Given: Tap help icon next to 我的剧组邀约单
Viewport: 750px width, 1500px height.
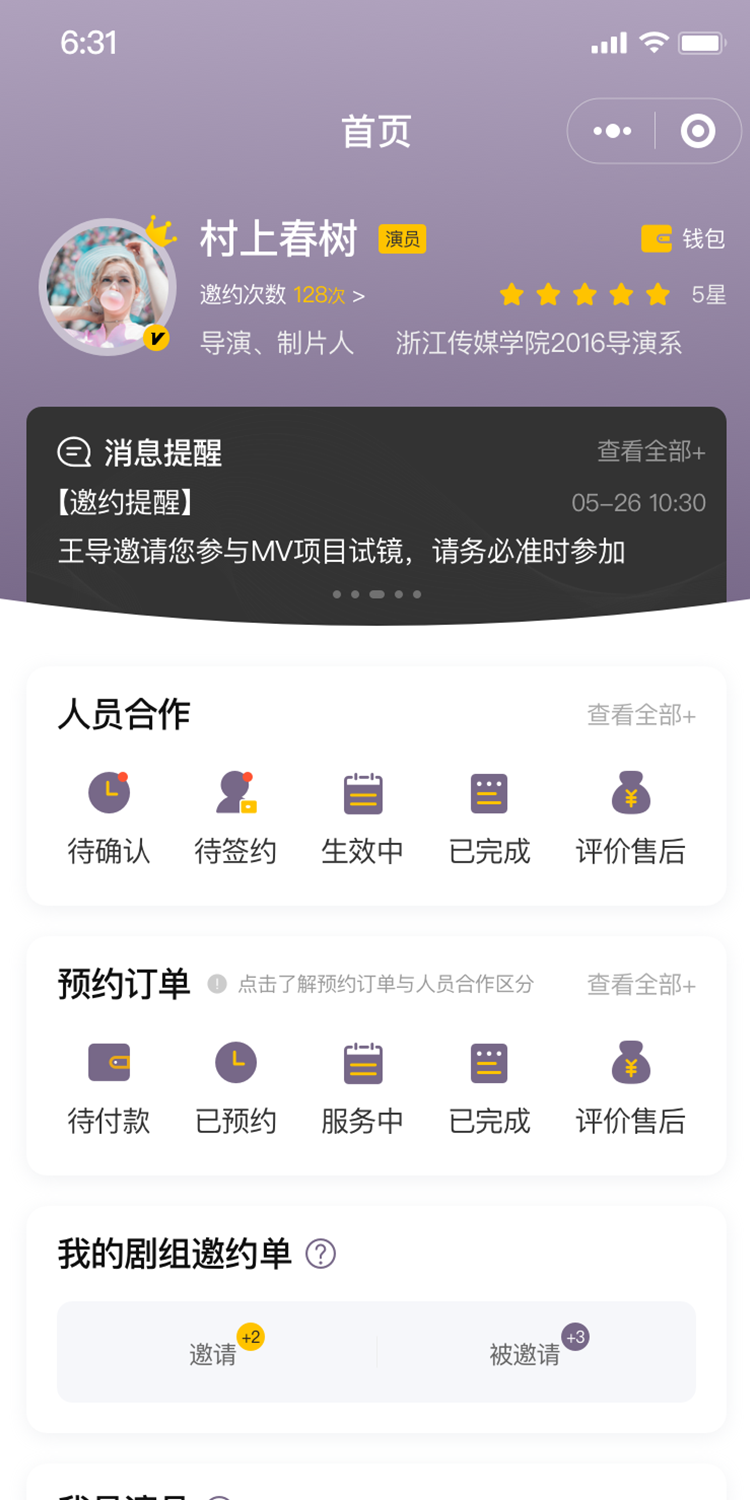Looking at the screenshot, I should pos(320,1253).
